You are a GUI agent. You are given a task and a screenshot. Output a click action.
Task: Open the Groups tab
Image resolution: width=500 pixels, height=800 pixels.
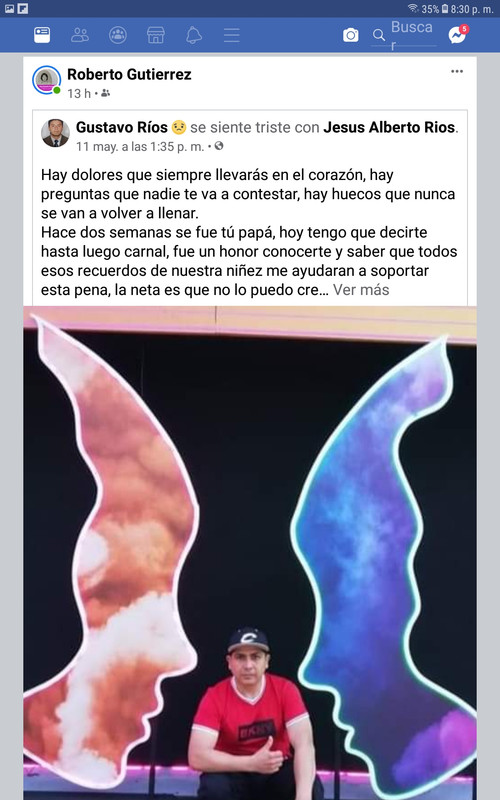coord(118,35)
